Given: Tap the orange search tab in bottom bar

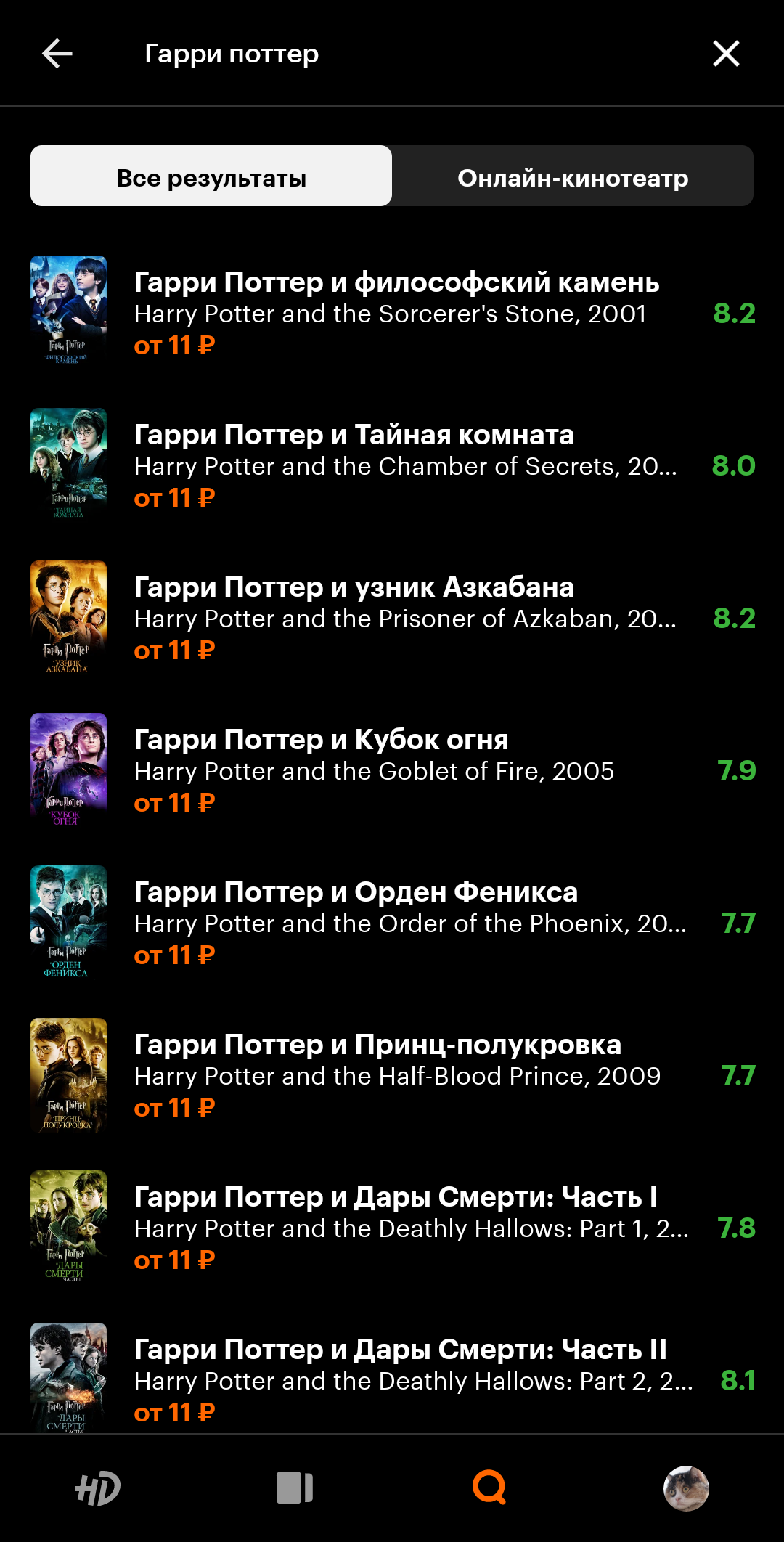Looking at the screenshot, I should coord(489,1488).
